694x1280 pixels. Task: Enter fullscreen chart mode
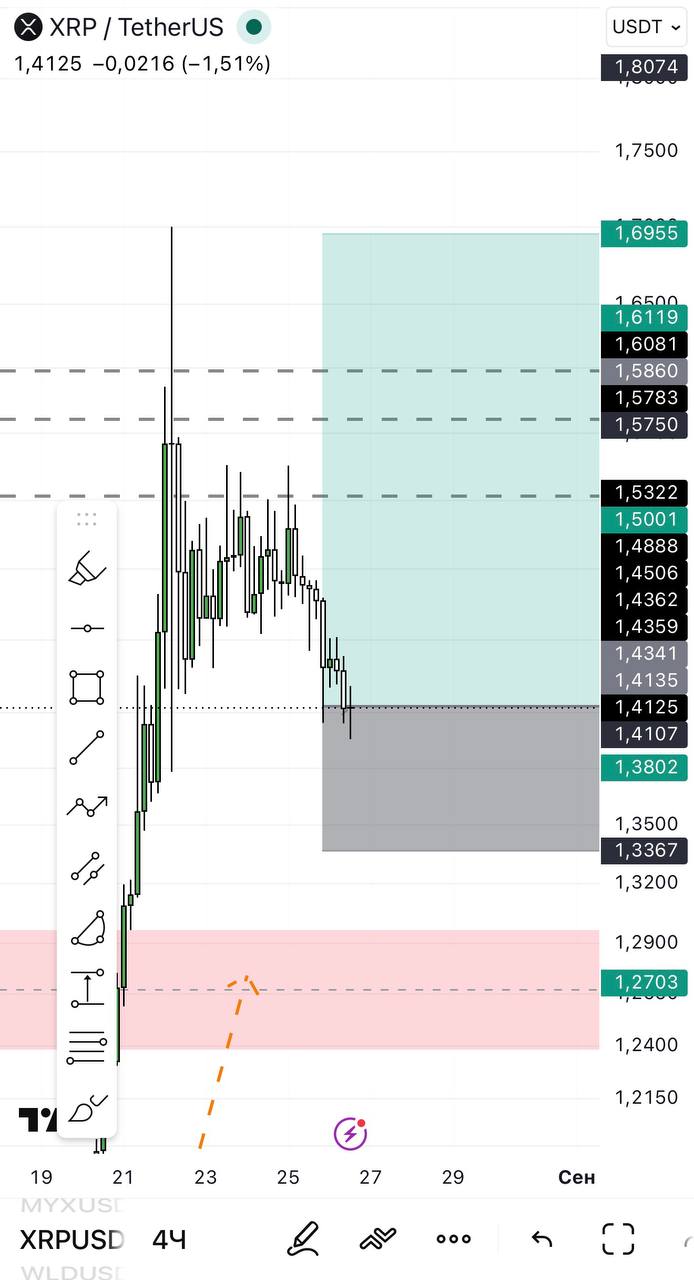click(618, 1239)
